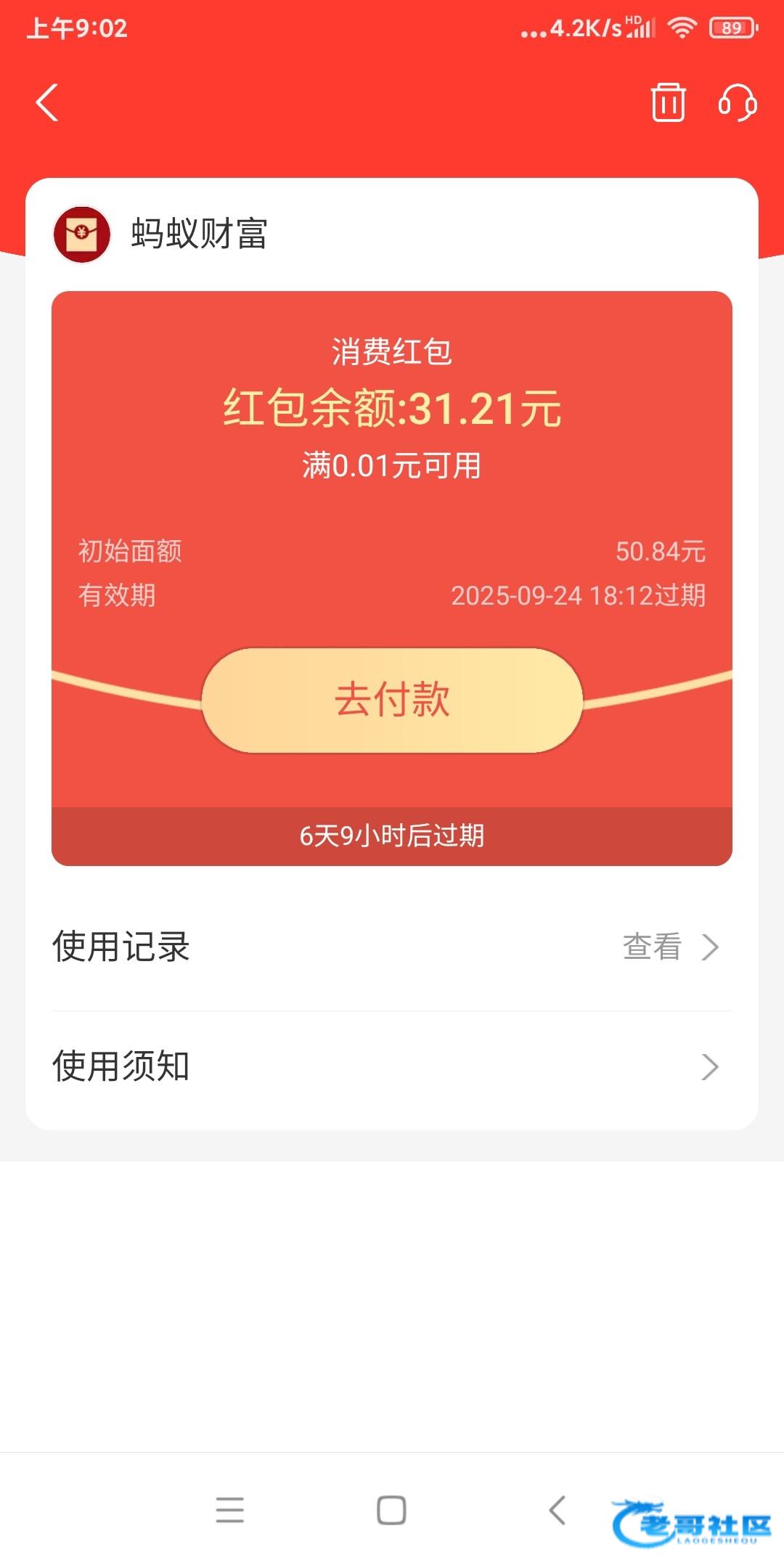Open 使用须知 usage notice
The width and height of the screenshot is (784, 1568).
pos(392,1066)
